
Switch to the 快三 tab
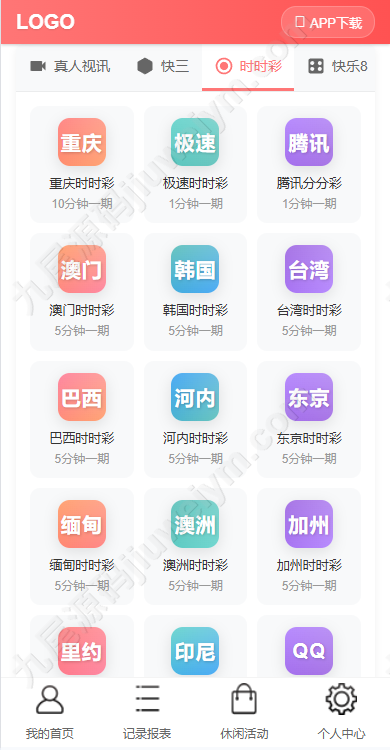point(163,66)
